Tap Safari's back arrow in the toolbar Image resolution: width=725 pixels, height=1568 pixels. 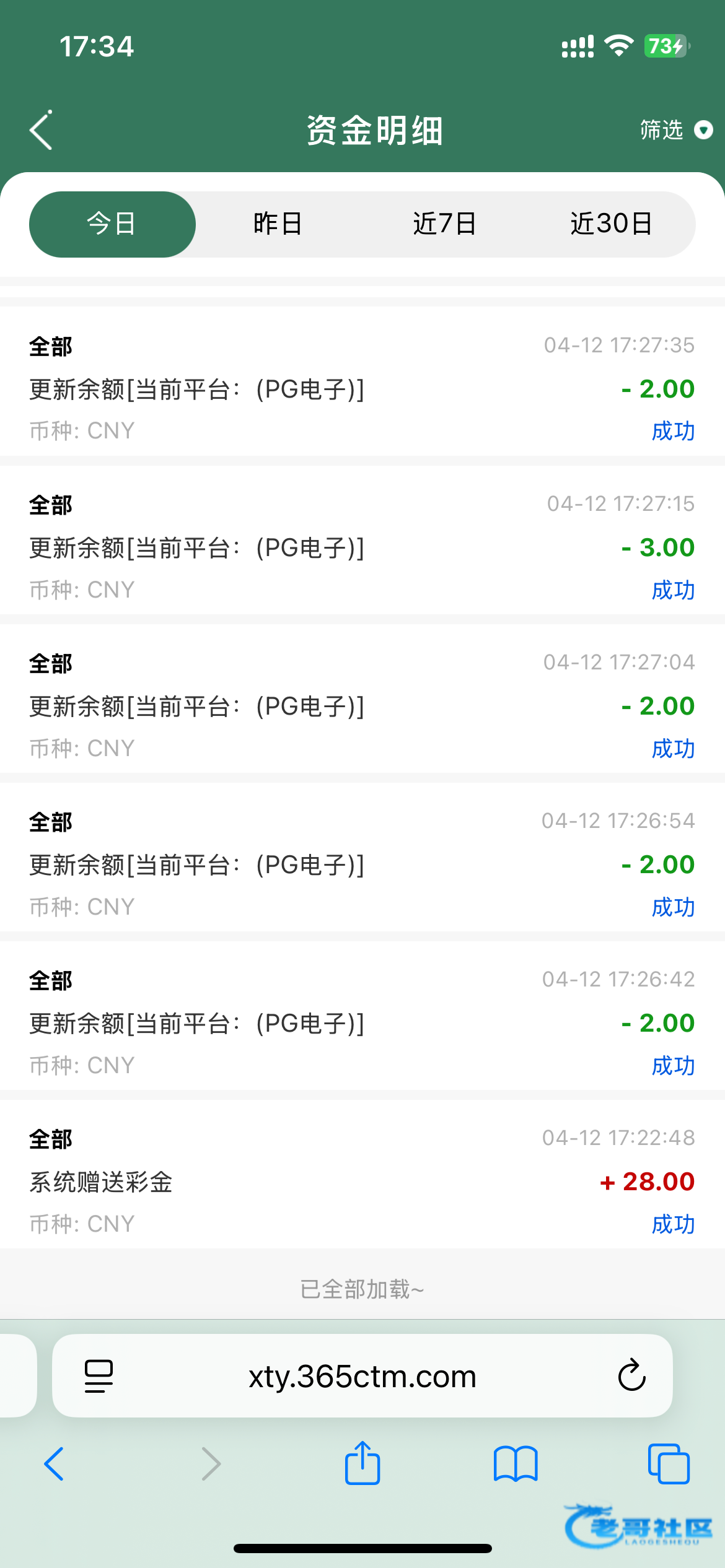pos(54,1464)
